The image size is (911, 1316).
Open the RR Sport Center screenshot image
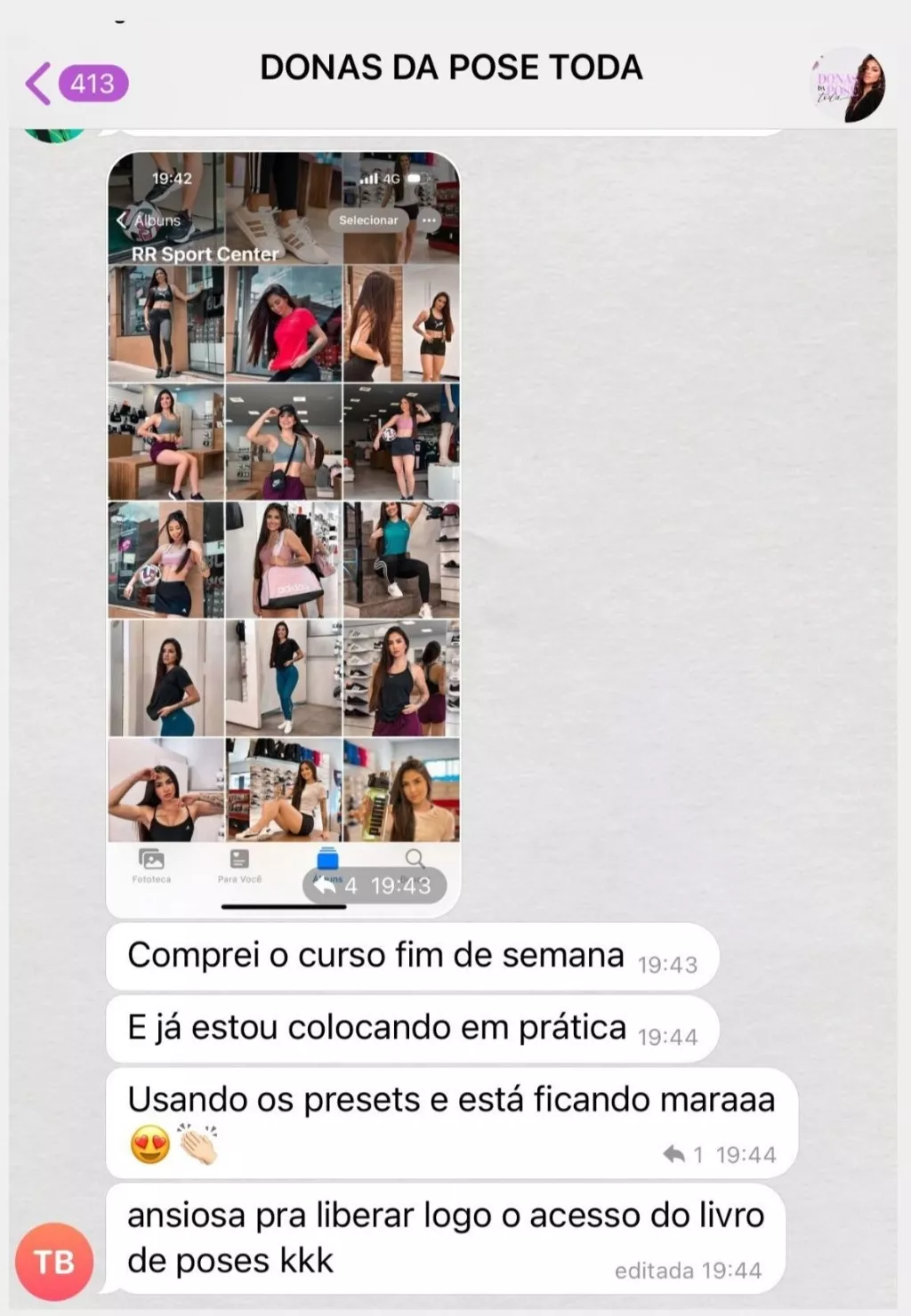pos(284,534)
